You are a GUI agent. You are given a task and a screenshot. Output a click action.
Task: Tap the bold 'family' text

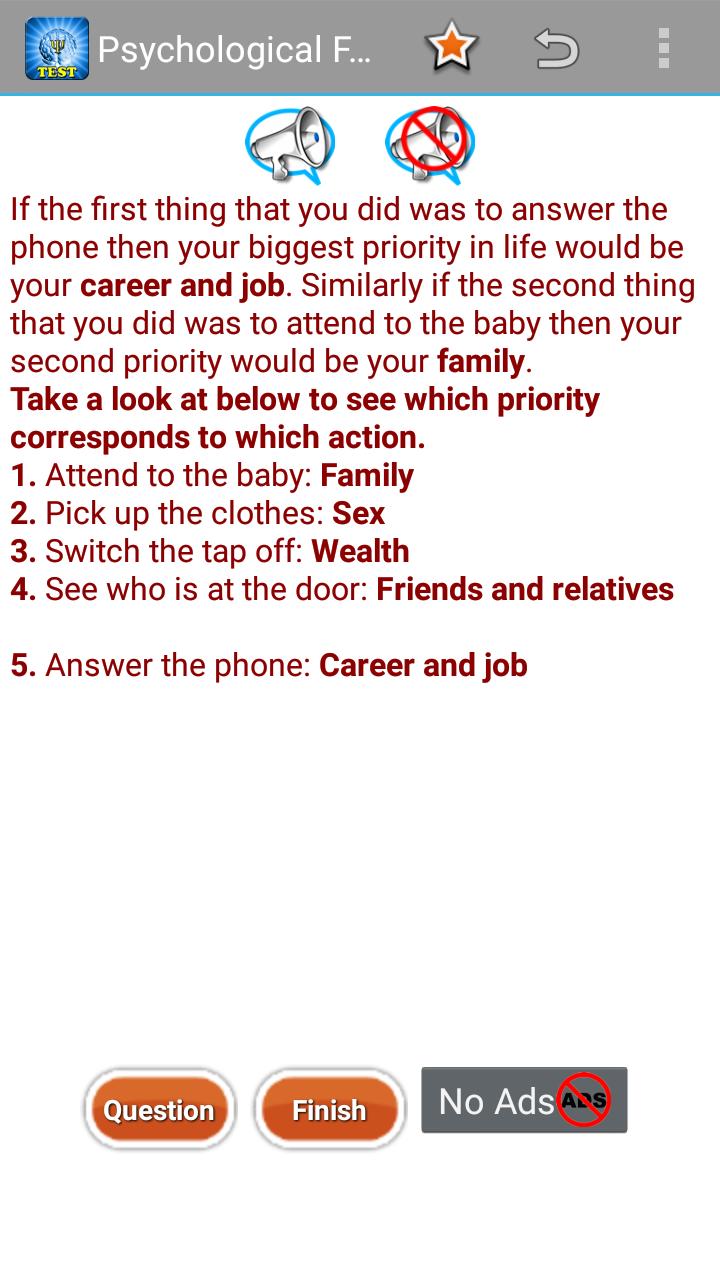click(480, 361)
